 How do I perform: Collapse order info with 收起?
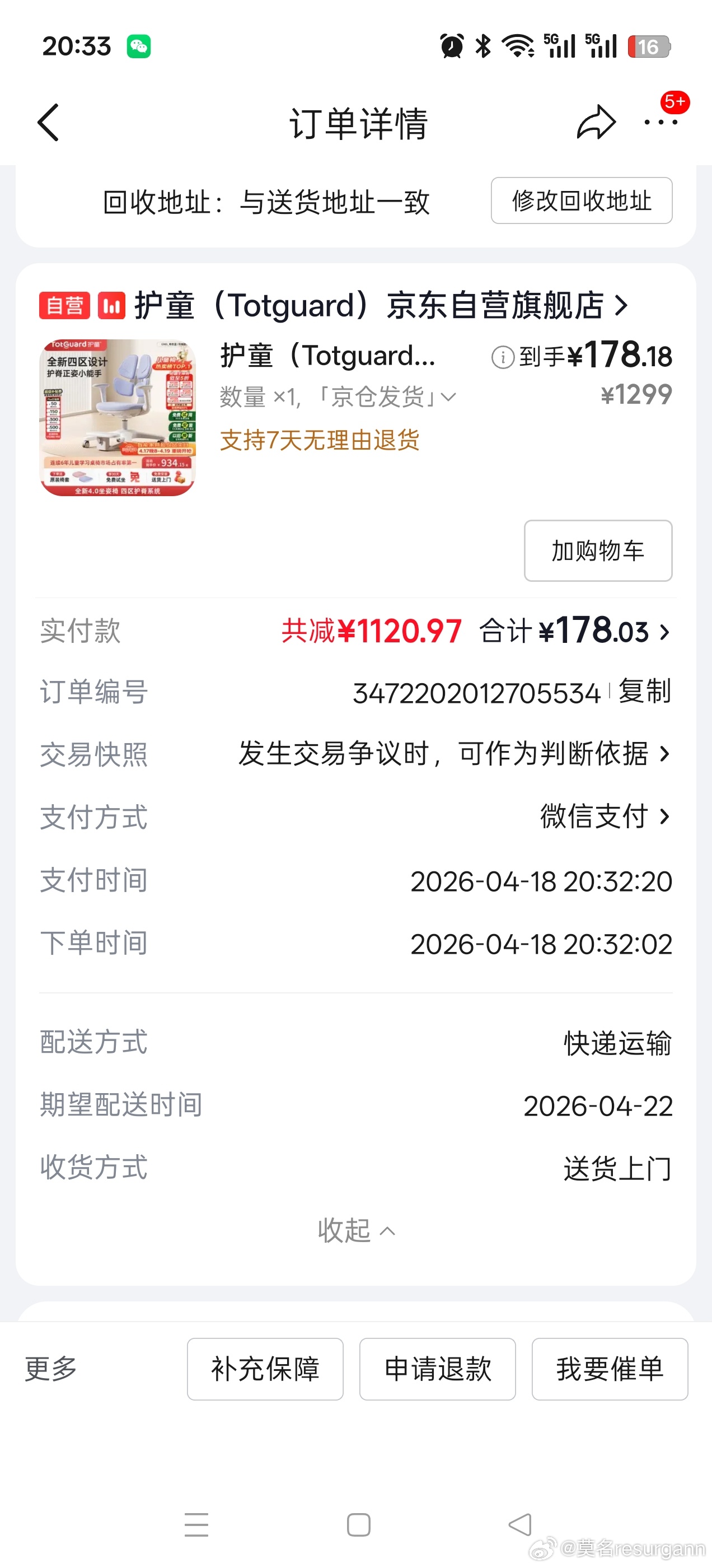coord(356,1231)
